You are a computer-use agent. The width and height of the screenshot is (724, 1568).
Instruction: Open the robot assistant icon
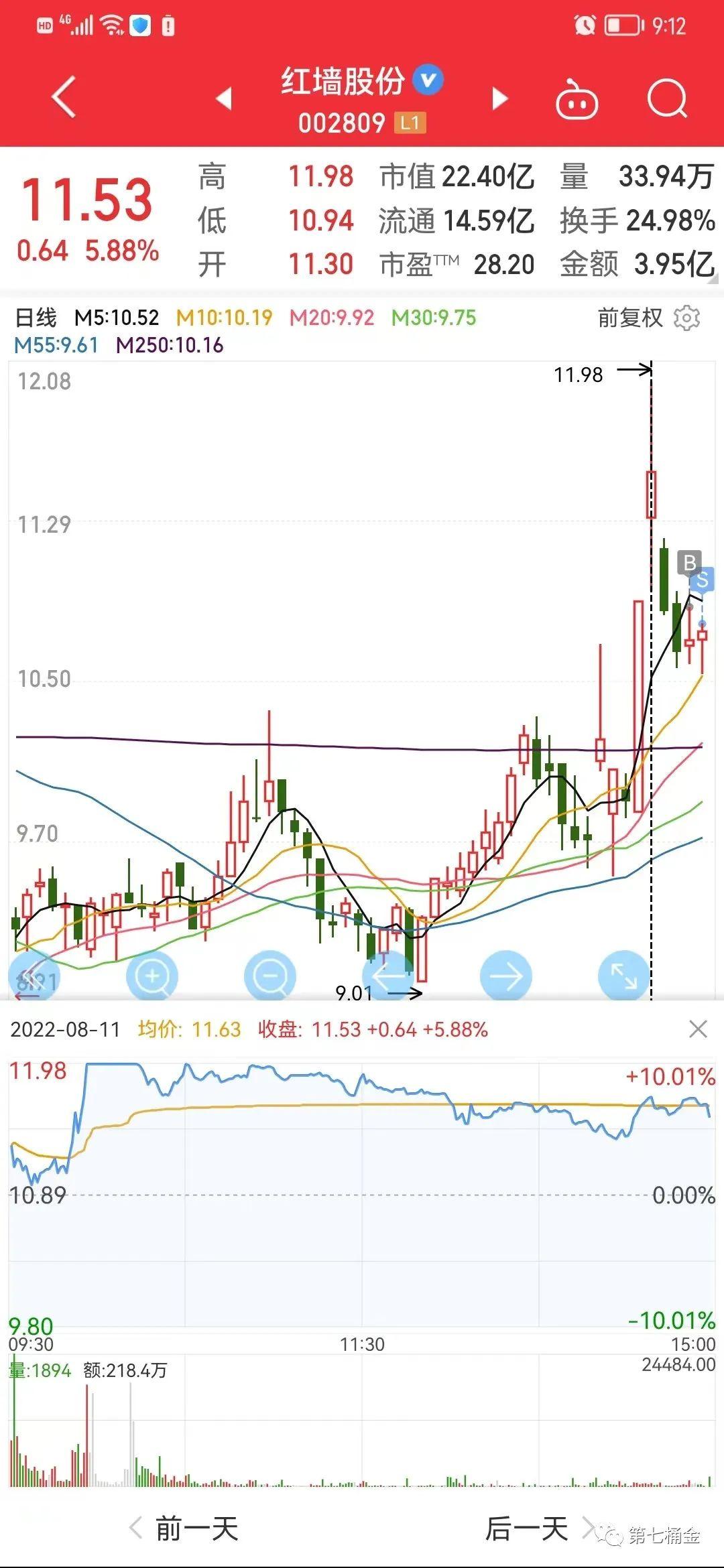coord(577,99)
